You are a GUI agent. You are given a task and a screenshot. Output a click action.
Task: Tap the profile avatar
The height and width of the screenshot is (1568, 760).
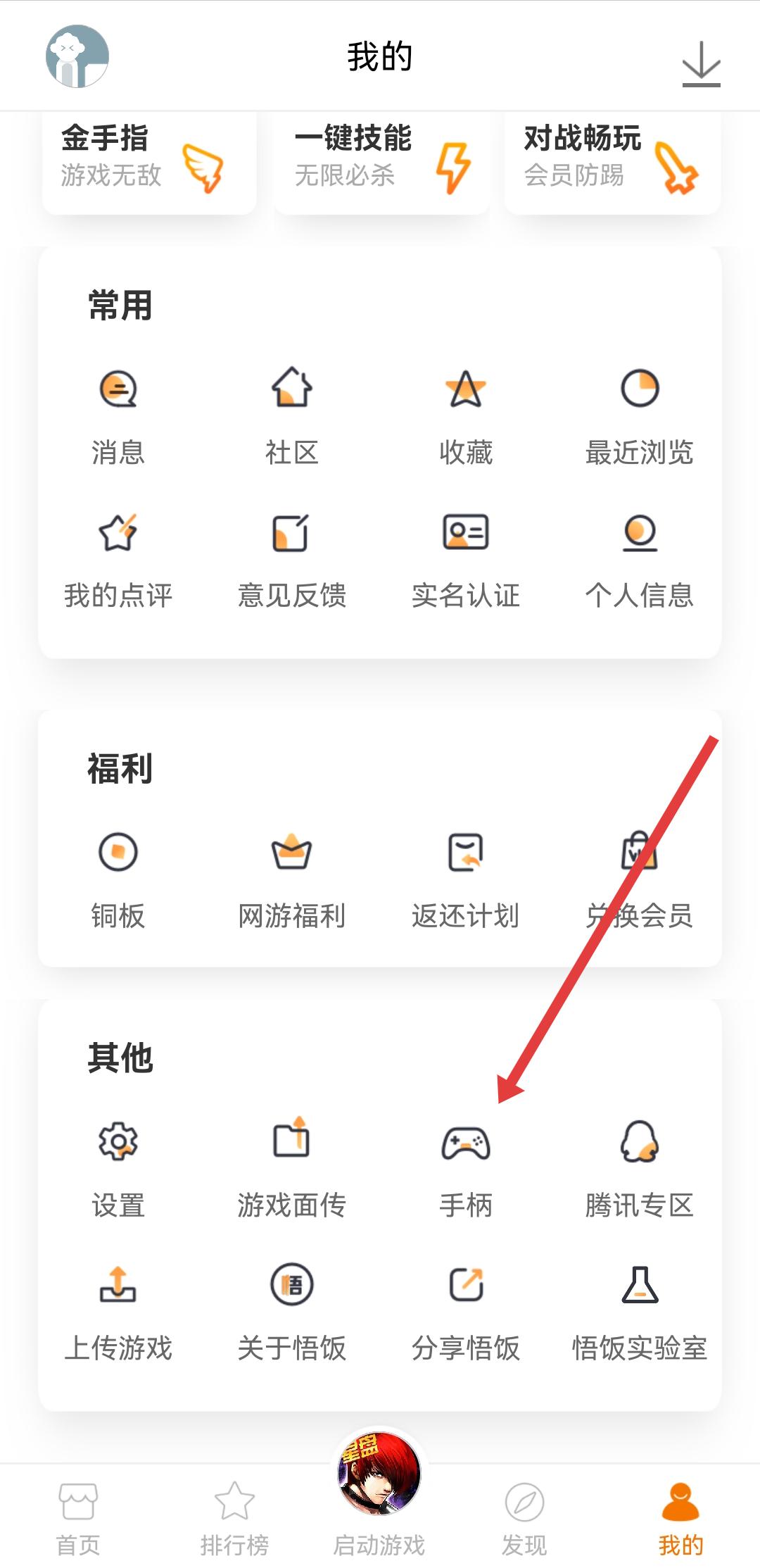77,56
